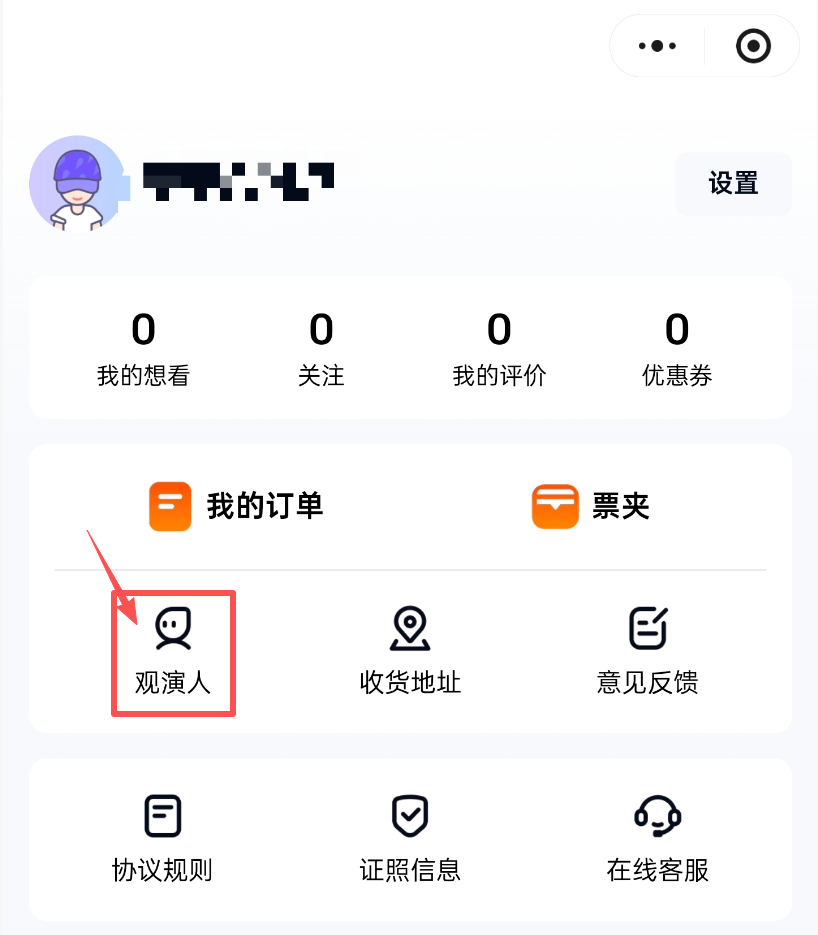
Task: Close the mini program via the circle button
Action: click(752, 45)
